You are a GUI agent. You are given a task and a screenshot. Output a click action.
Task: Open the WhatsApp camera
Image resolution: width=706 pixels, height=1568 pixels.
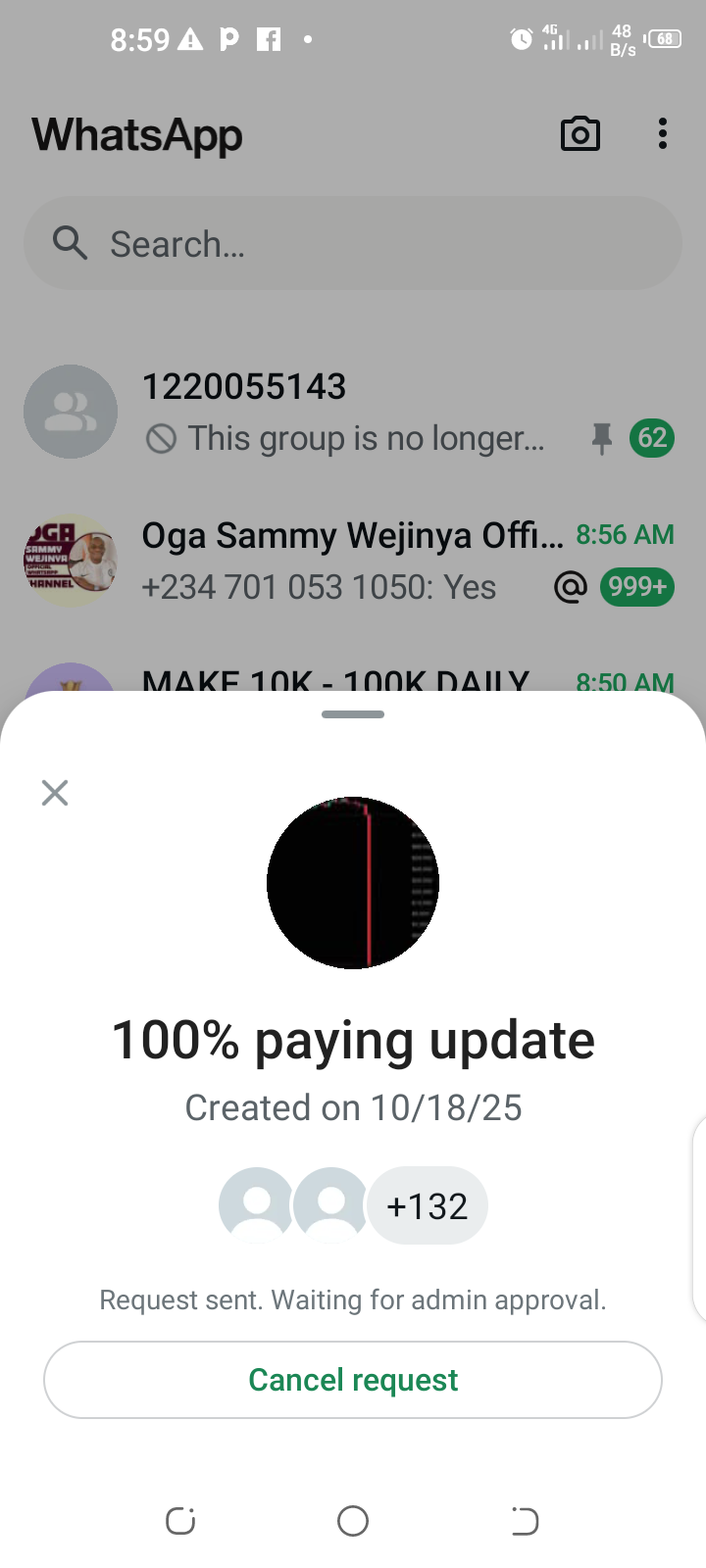(x=580, y=134)
